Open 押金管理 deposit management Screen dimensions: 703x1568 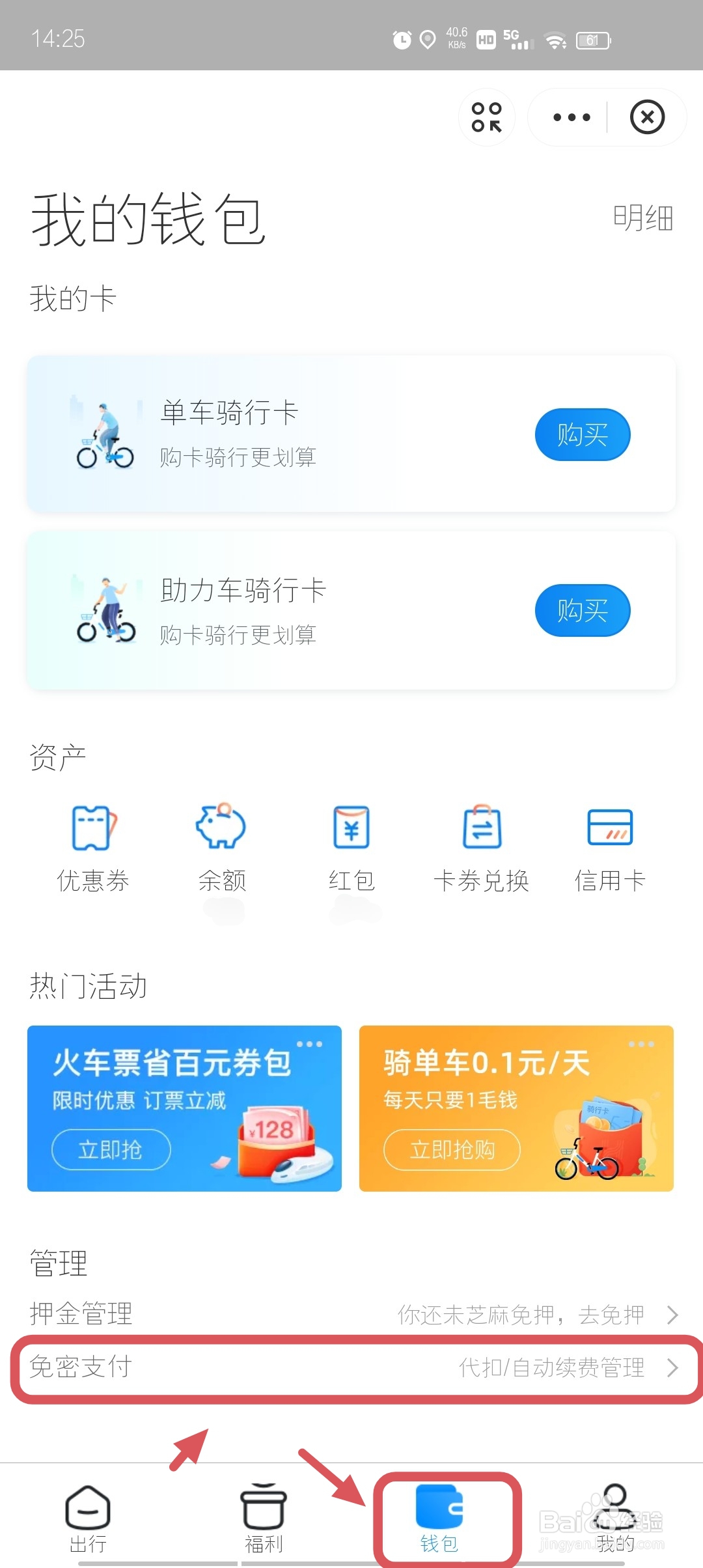click(x=351, y=1314)
